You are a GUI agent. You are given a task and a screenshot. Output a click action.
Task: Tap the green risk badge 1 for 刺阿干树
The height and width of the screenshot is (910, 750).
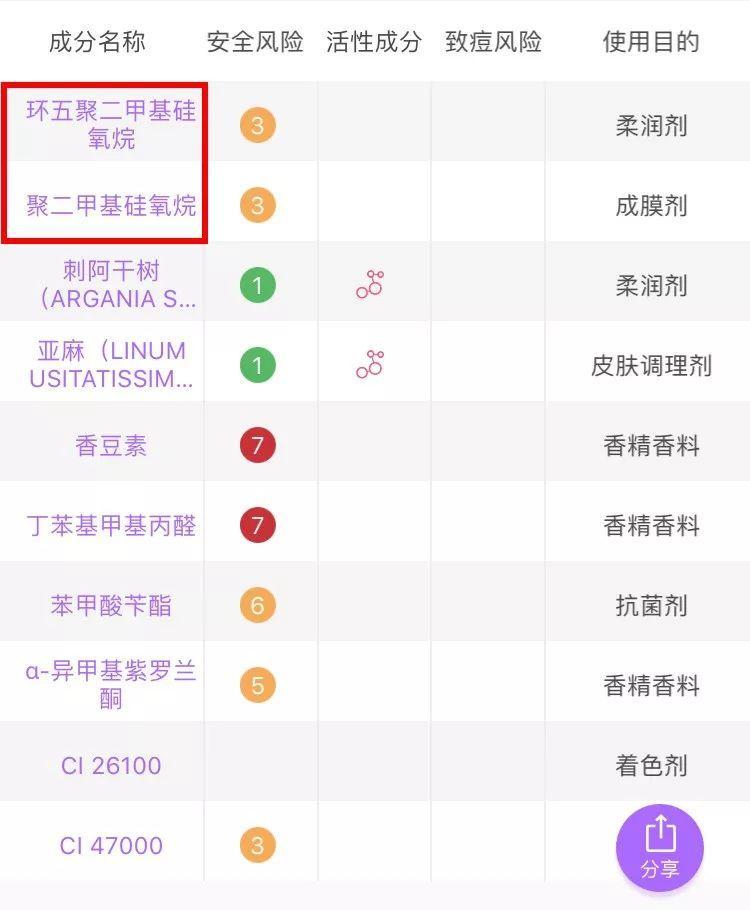tap(258, 285)
